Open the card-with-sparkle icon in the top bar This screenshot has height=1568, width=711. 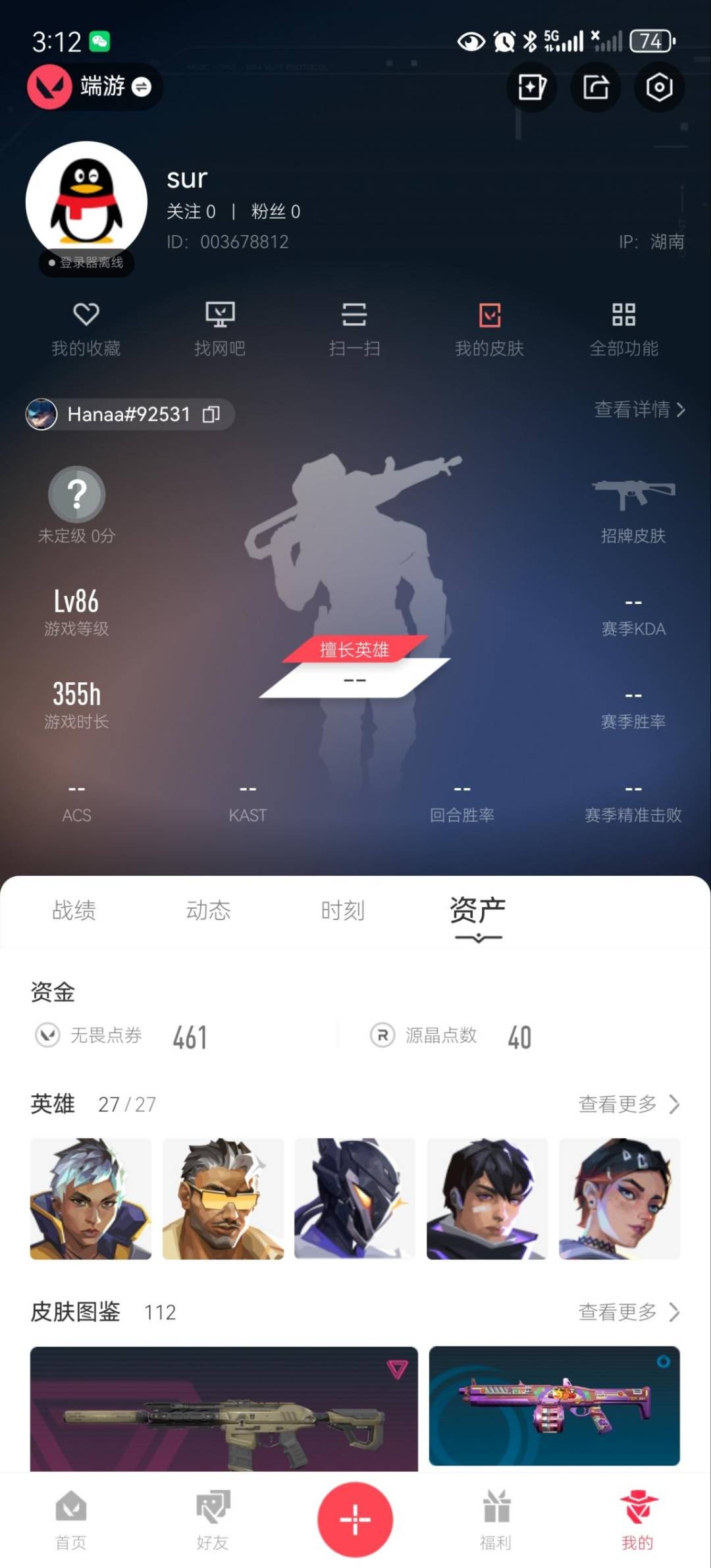(x=531, y=88)
